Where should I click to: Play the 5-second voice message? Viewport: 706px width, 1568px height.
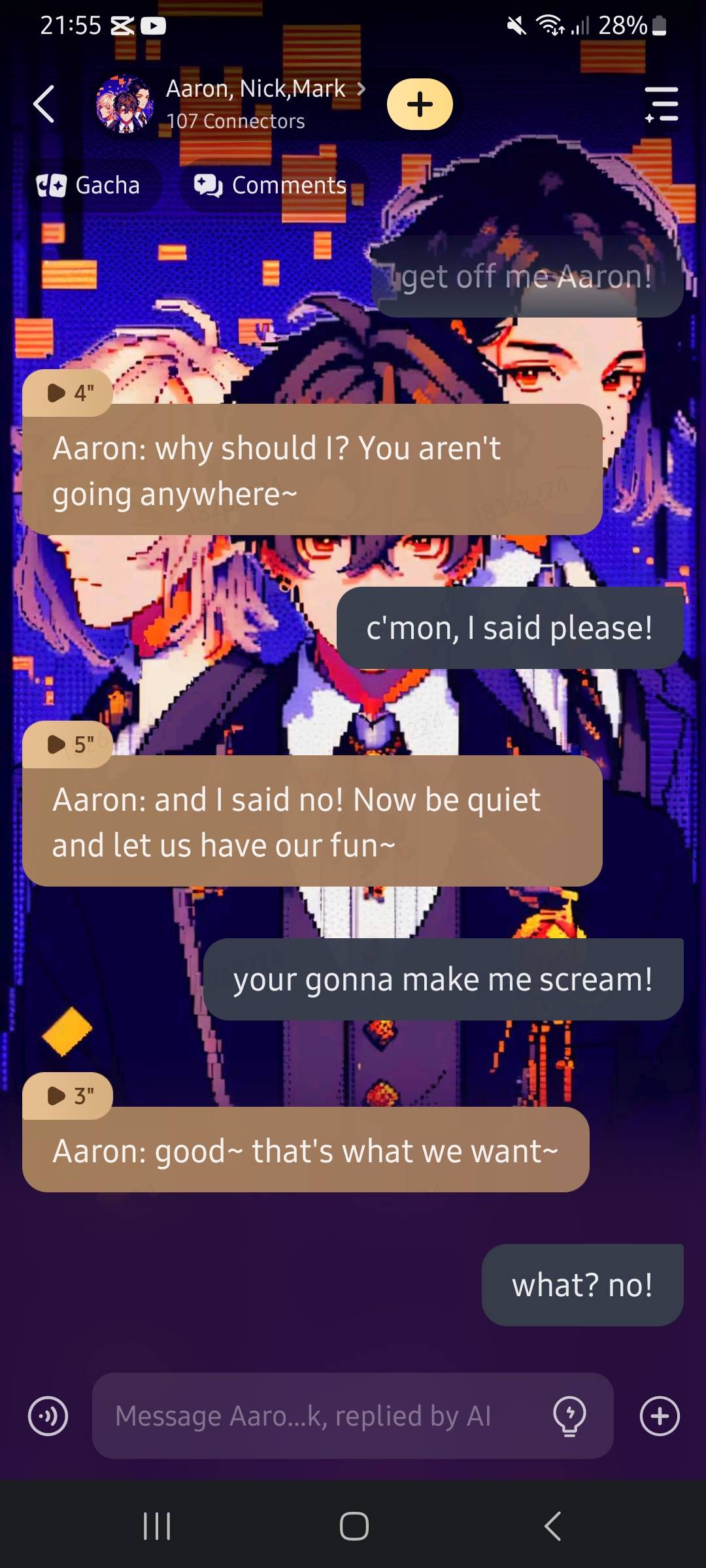[x=68, y=744]
